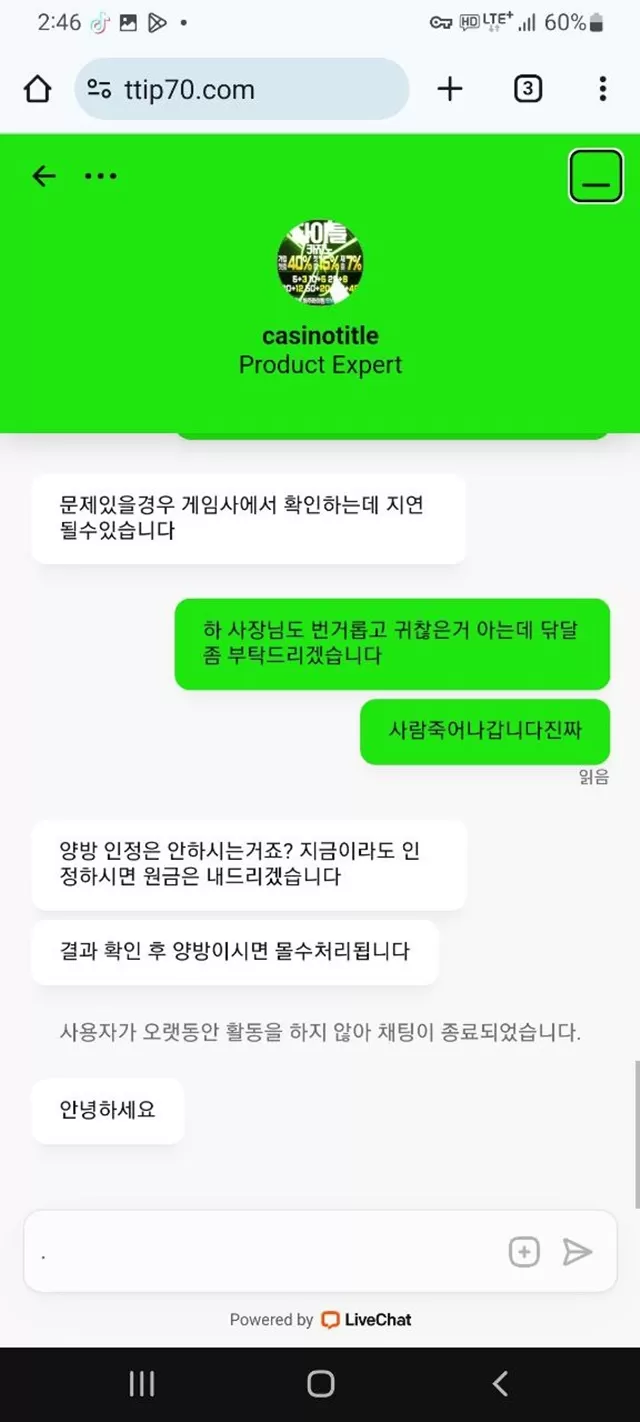
Task: Open the chat three-dot options menu
Action: [x=101, y=177]
